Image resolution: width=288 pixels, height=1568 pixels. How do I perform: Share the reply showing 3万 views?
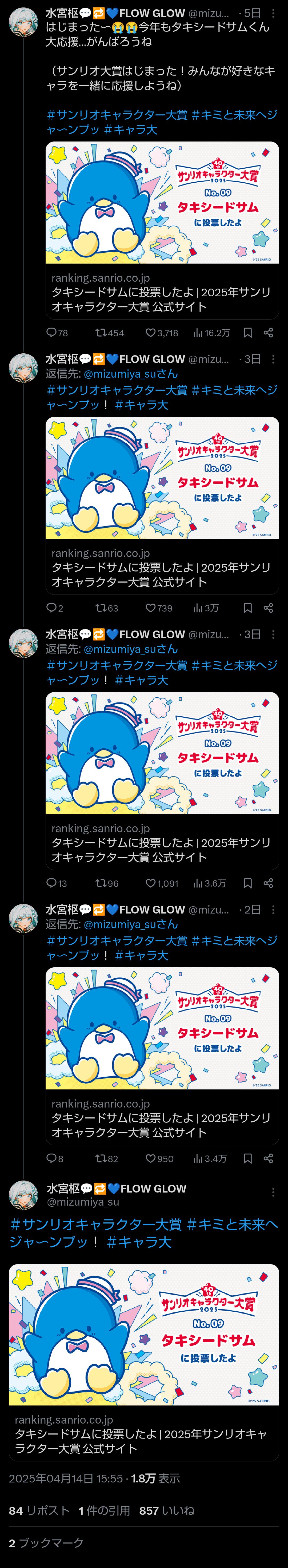point(268,608)
